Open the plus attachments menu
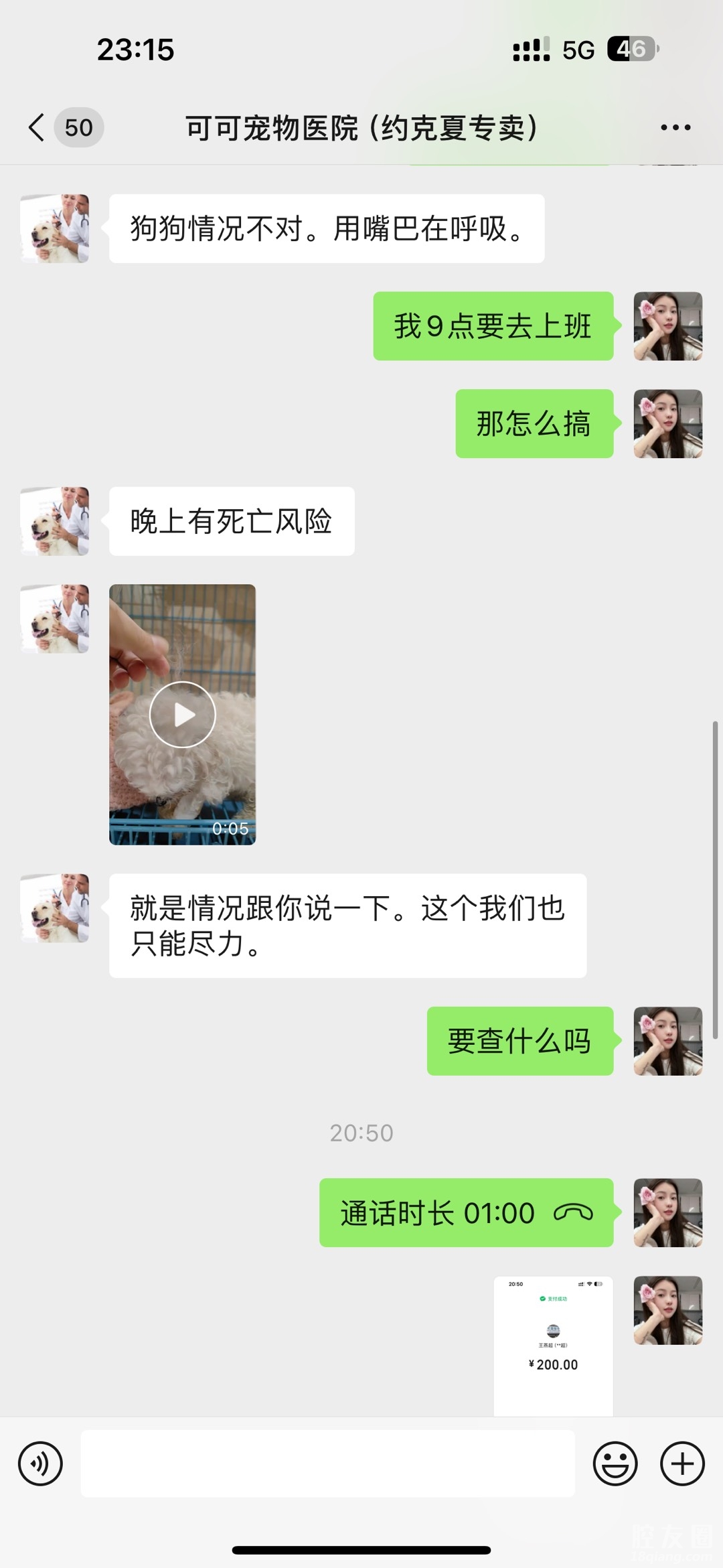This screenshot has height=1568, width=723. point(682,1464)
